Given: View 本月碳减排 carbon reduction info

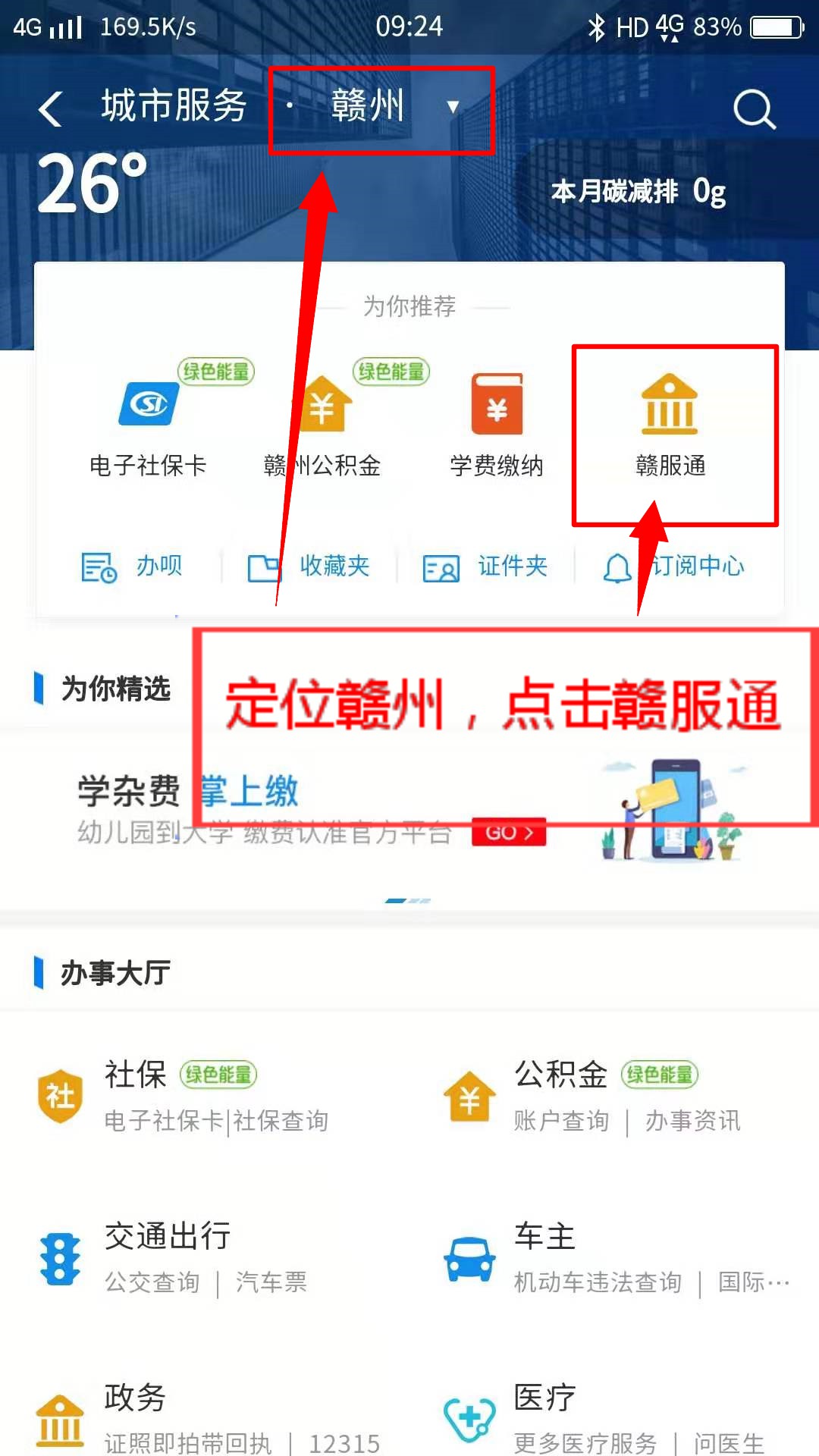Looking at the screenshot, I should [639, 192].
